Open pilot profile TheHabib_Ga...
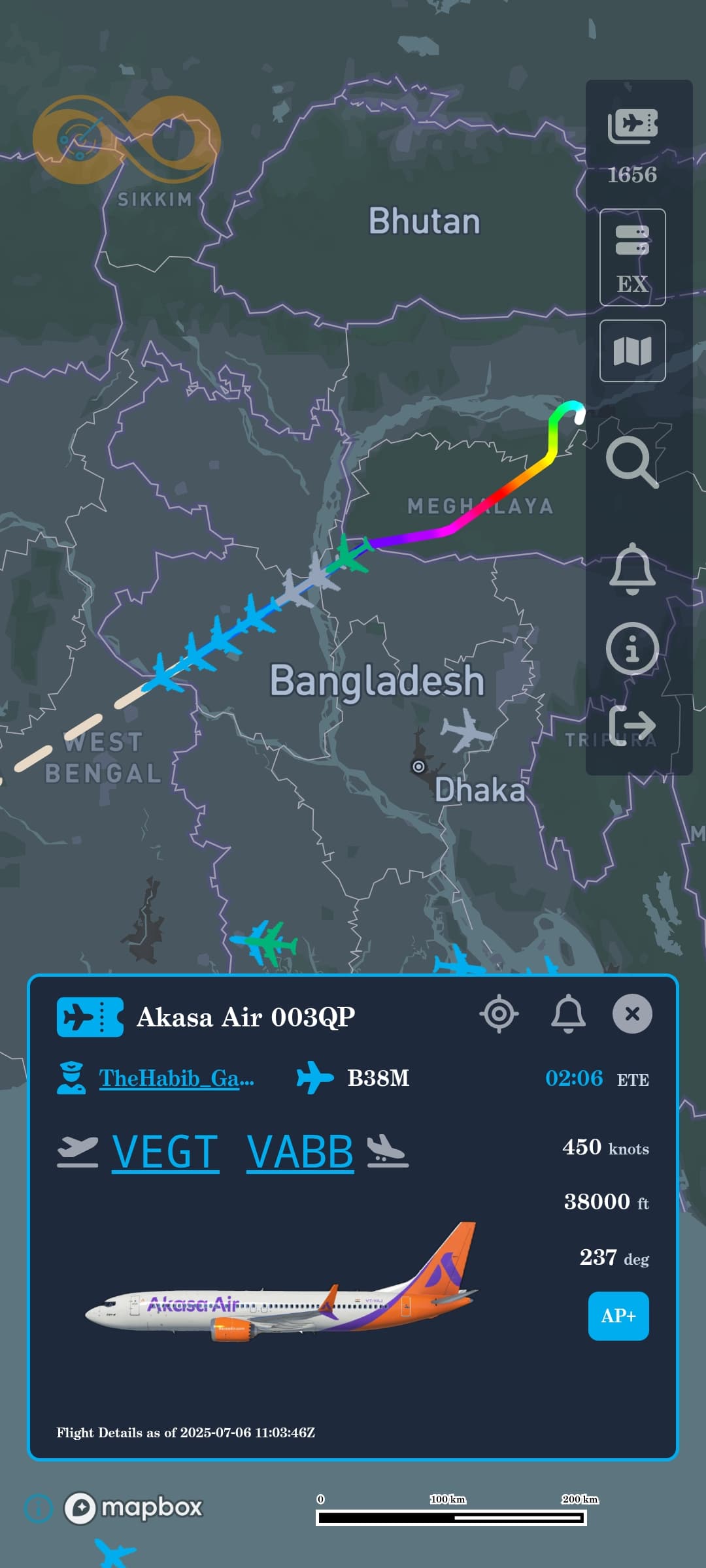This screenshot has height=1568, width=706. [176, 1078]
